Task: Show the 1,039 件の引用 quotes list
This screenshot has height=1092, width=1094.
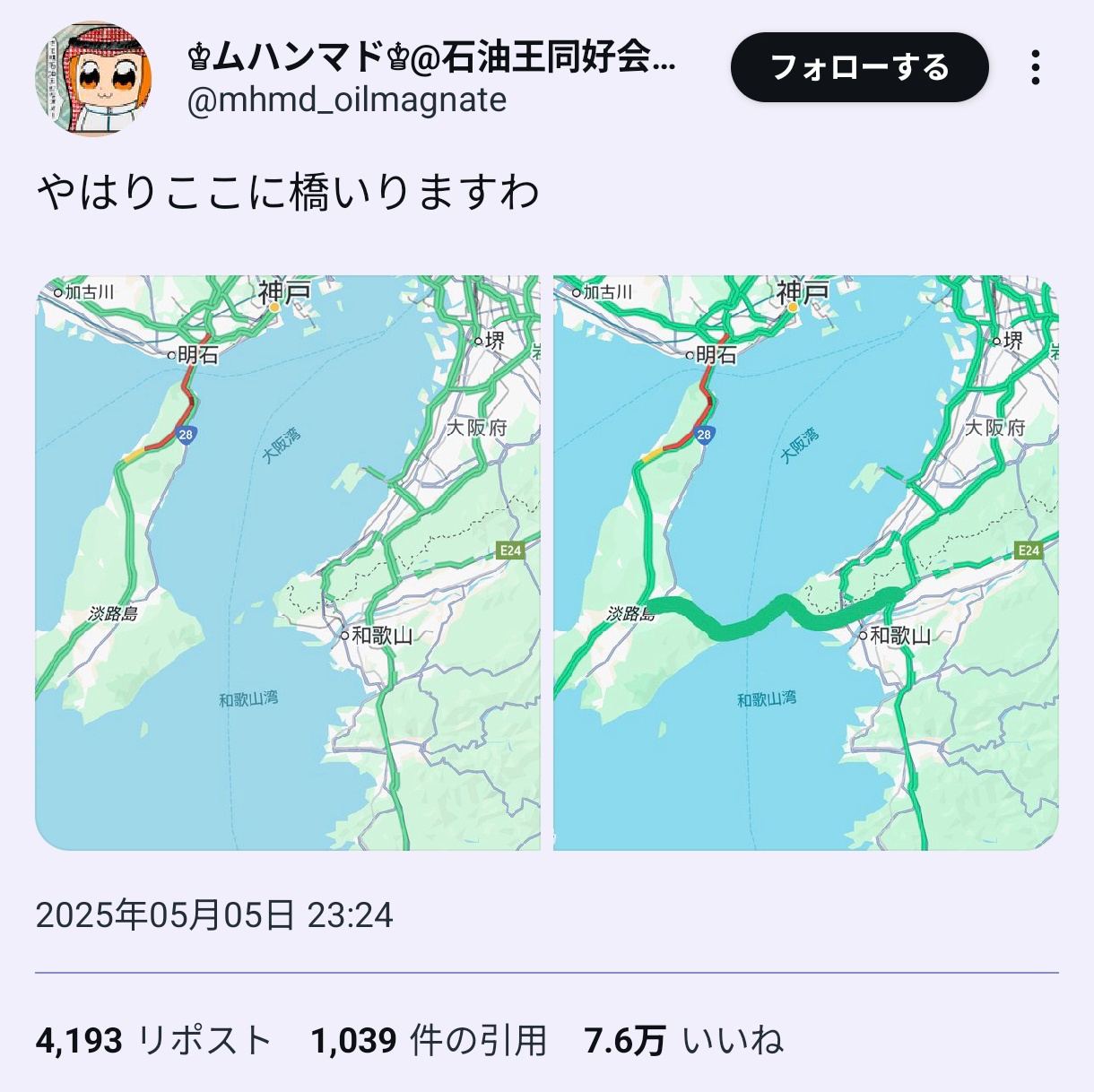Action: coord(429,1041)
